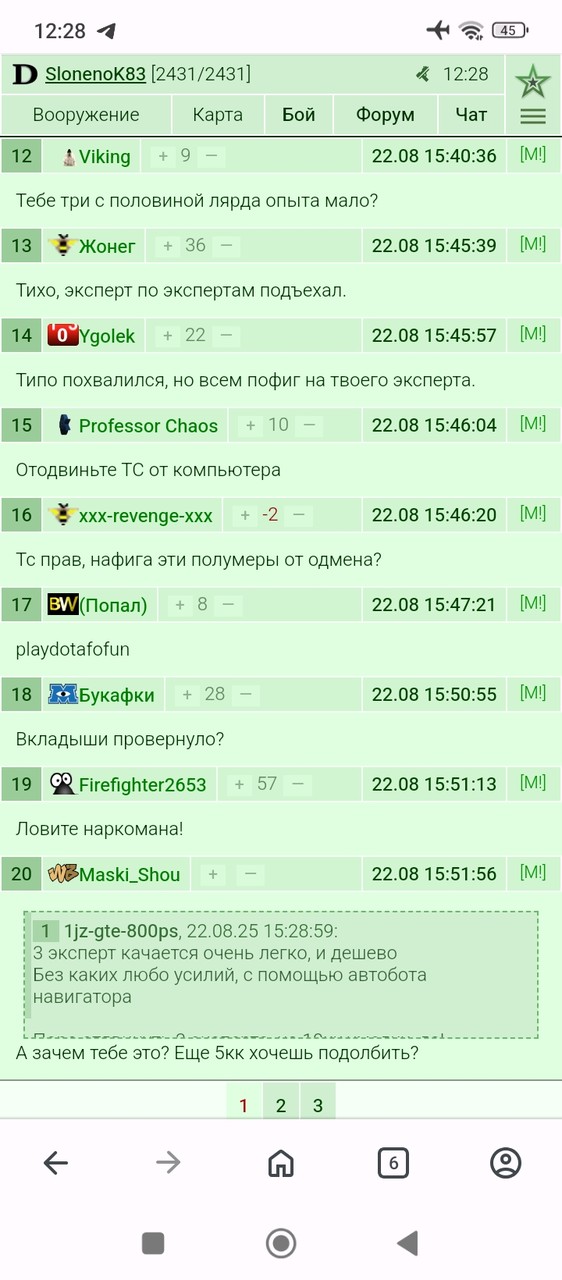Open the SlonenoK83 profile link
Screen dimensions: 562x1280
tap(95, 74)
